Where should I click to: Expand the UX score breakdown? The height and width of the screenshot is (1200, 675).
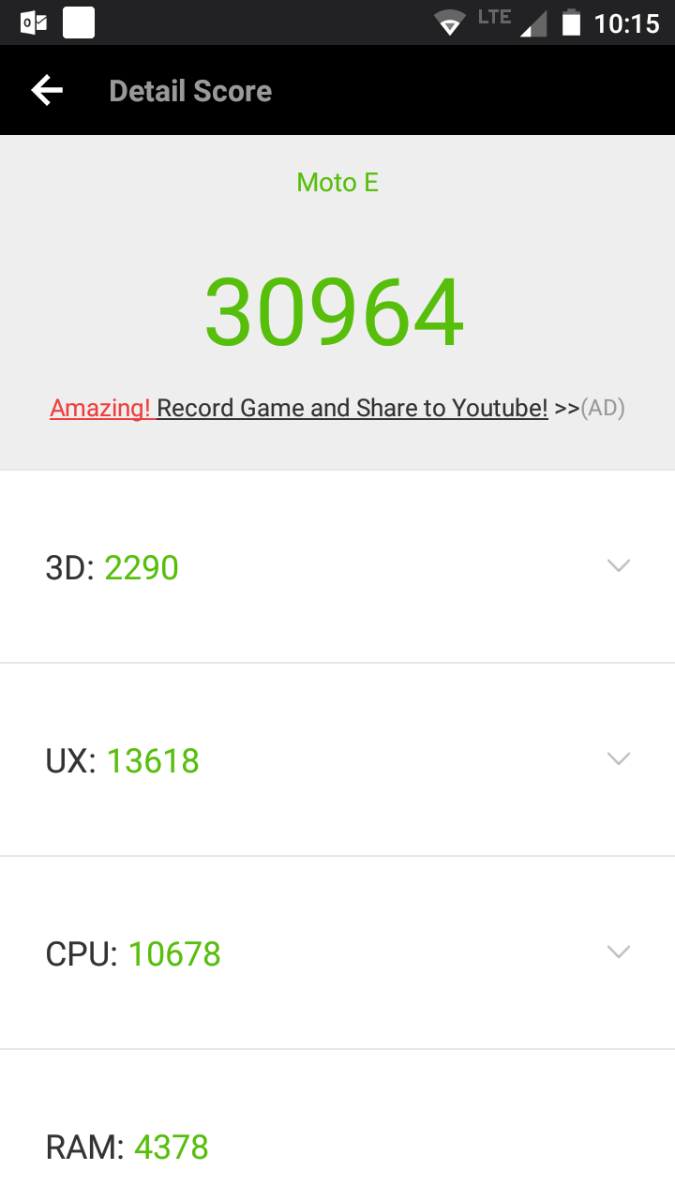[x=618, y=759]
